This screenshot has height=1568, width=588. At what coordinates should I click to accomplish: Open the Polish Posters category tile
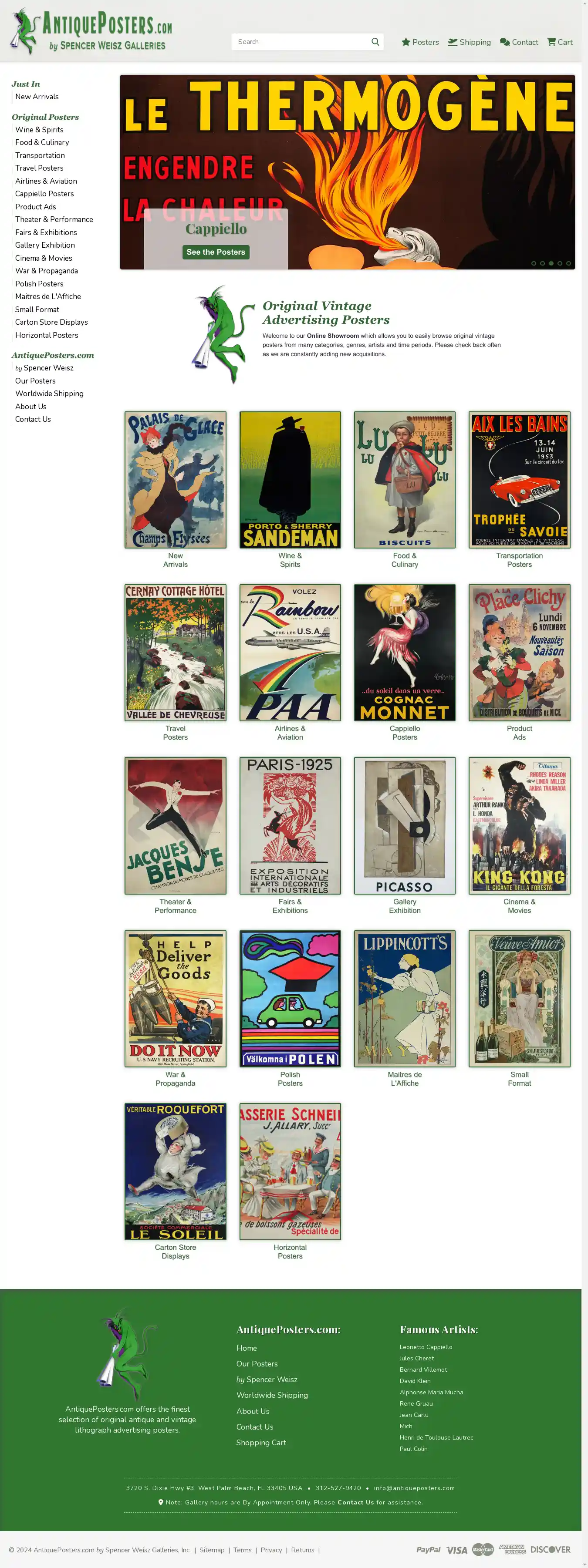290,998
